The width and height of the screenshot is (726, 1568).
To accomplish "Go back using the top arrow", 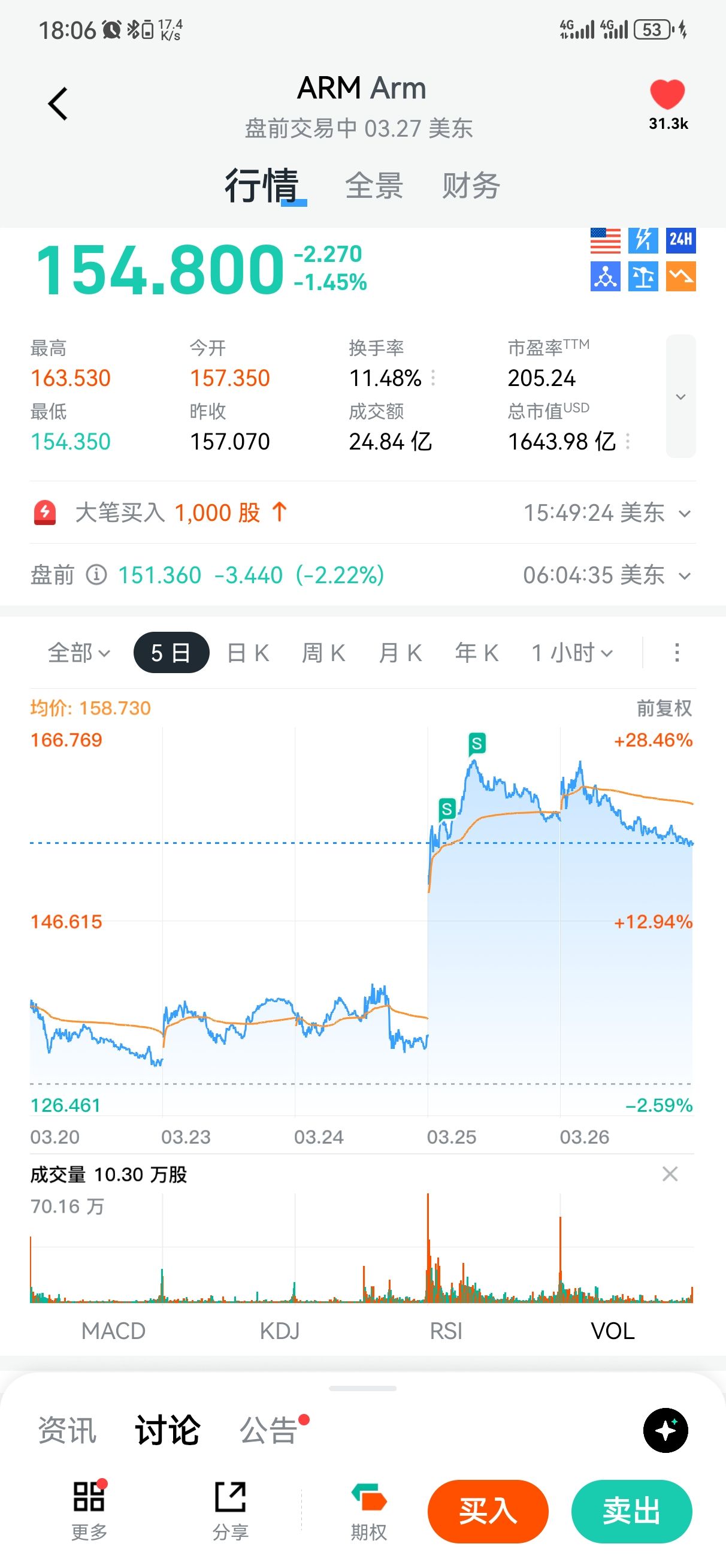I will coord(58,104).
